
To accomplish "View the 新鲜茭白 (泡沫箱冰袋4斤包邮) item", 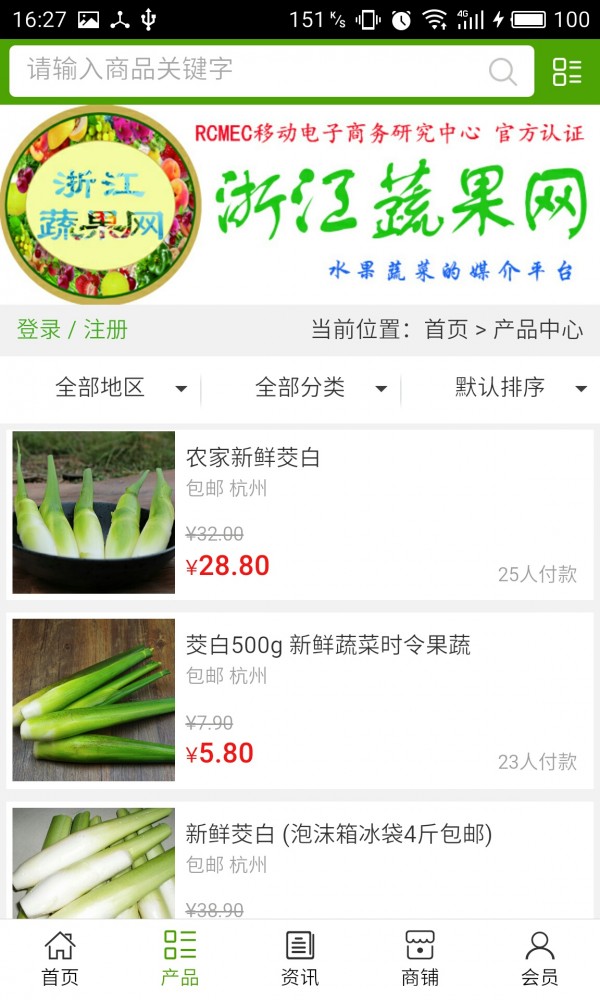I will [x=338, y=833].
